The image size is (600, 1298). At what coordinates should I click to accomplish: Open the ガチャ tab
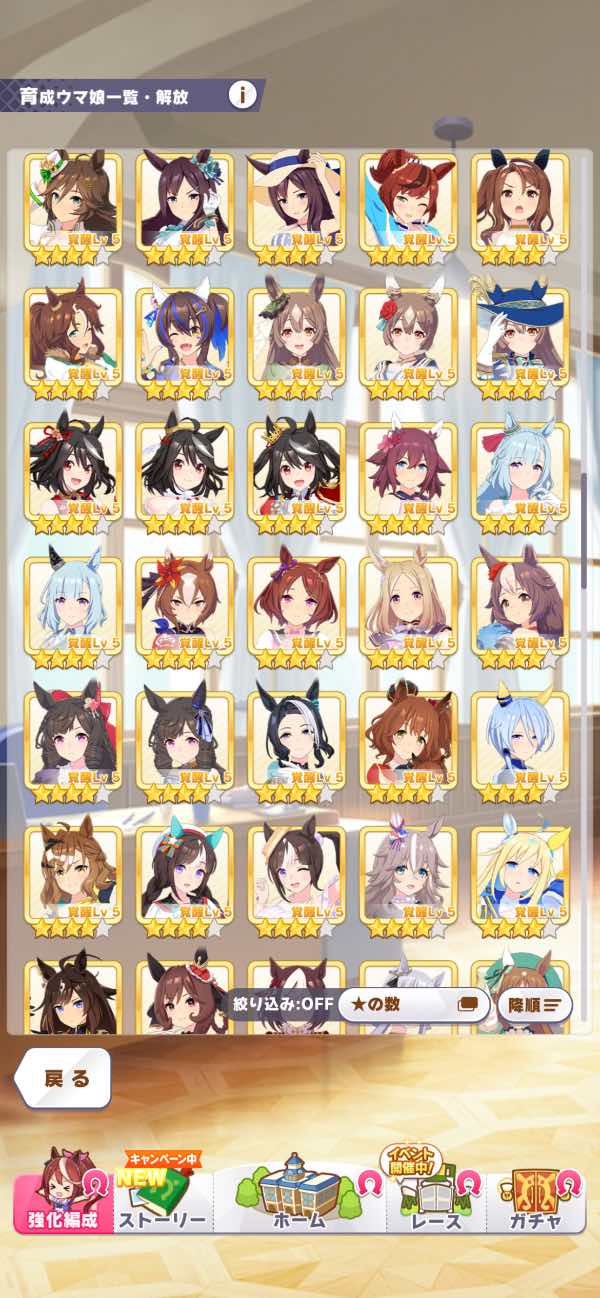[x=536, y=1194]
